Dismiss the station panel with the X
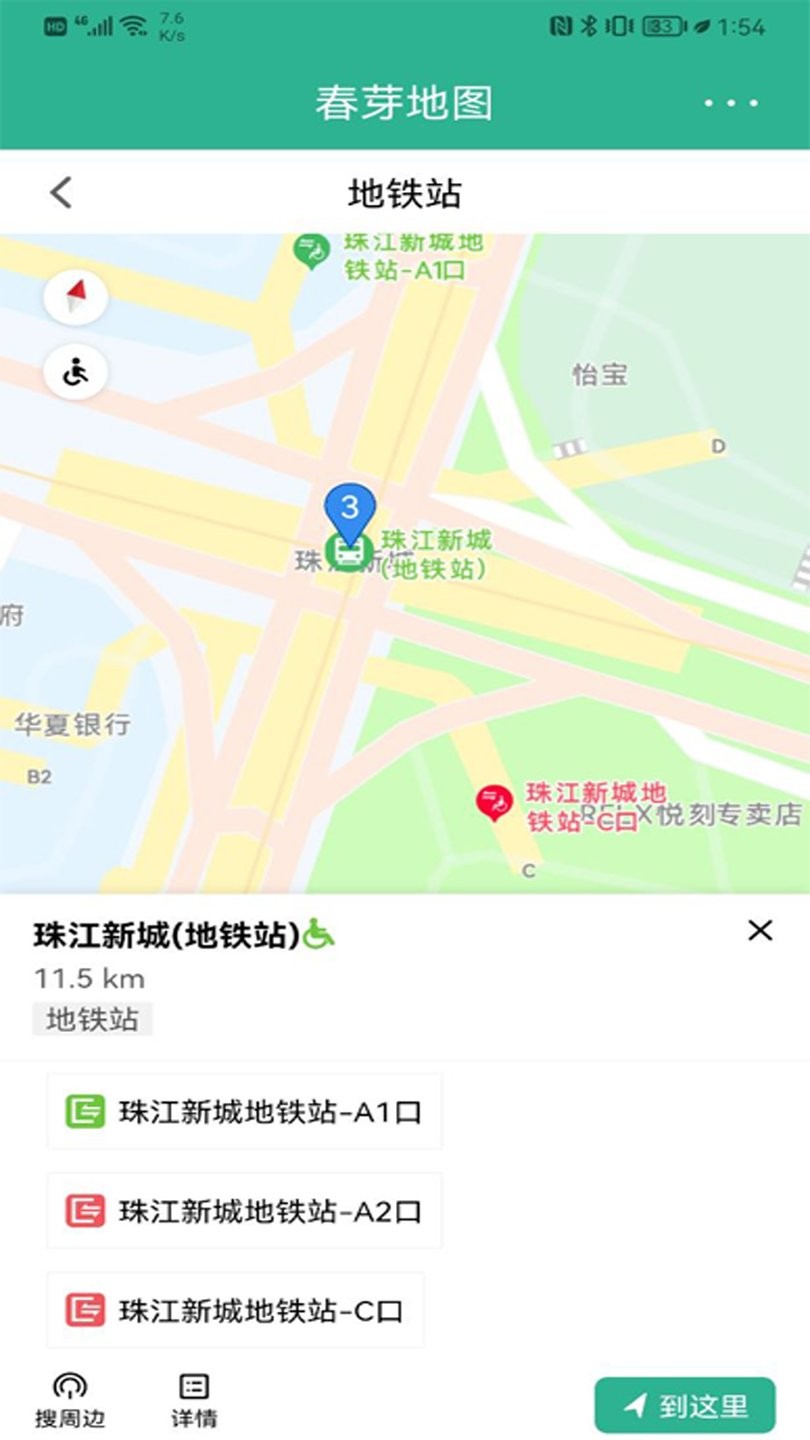The height and width of the screenshot is (1440, 810). coord(761,931)
